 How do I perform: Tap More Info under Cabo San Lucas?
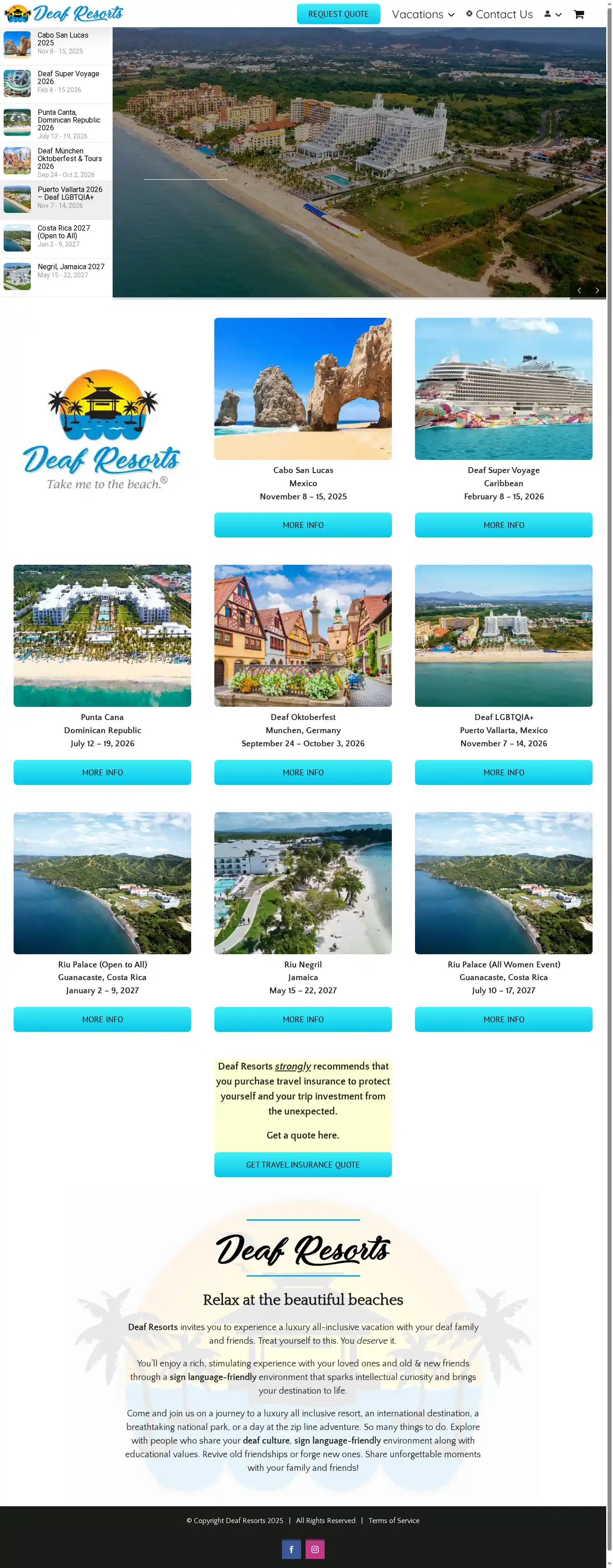click(302, 525)
